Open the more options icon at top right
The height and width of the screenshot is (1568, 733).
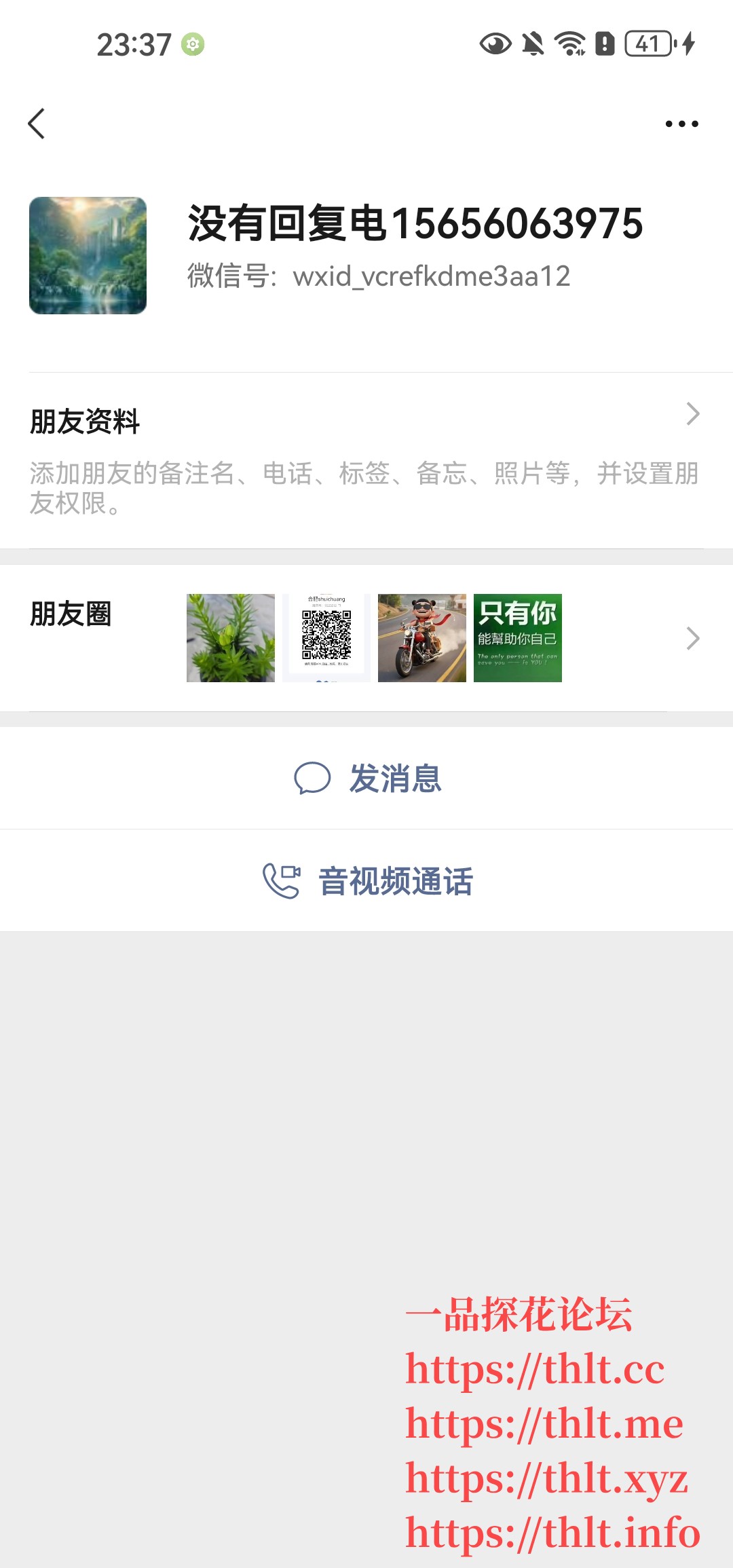click(682, 122)
